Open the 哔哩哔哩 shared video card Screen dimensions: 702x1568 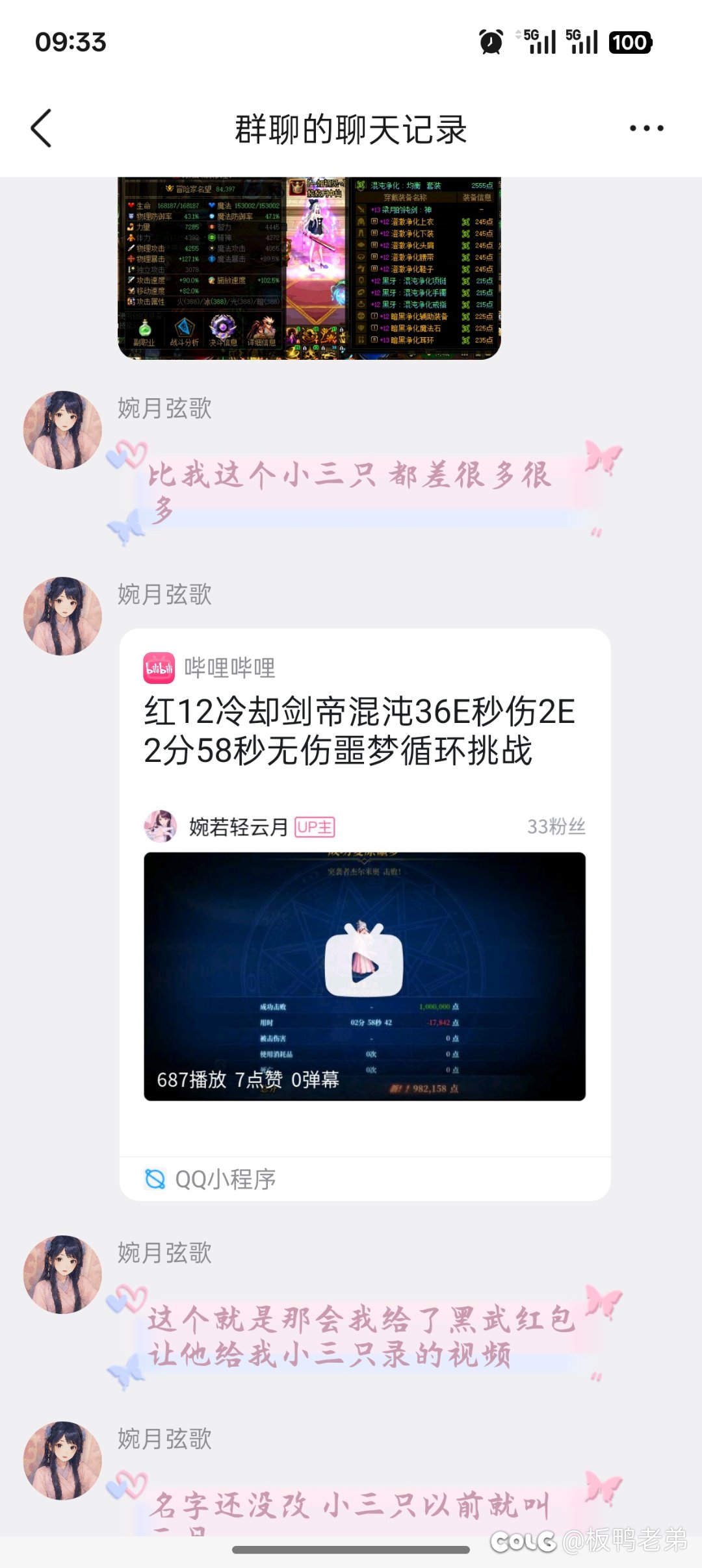tap(364, 731)
